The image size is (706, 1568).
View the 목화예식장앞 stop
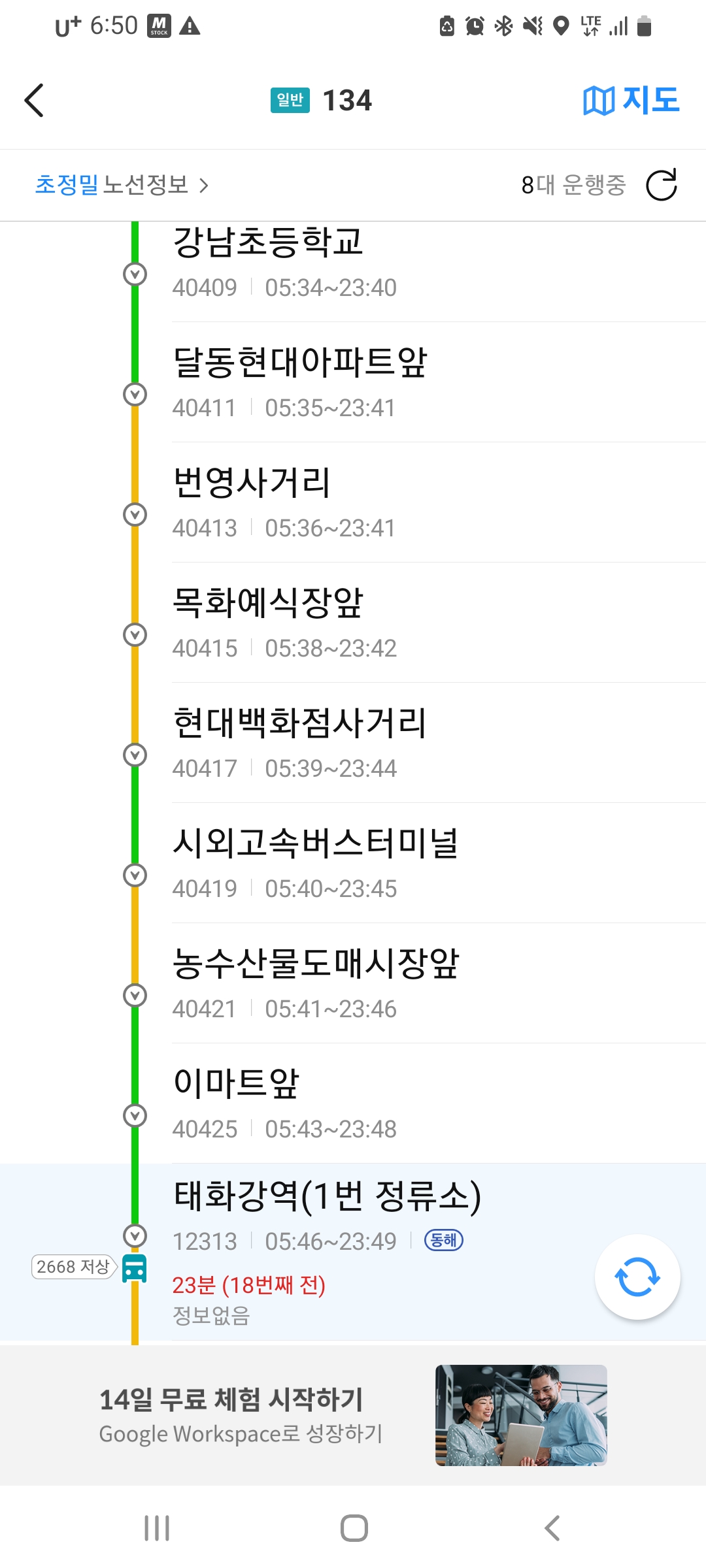point(418,623)
